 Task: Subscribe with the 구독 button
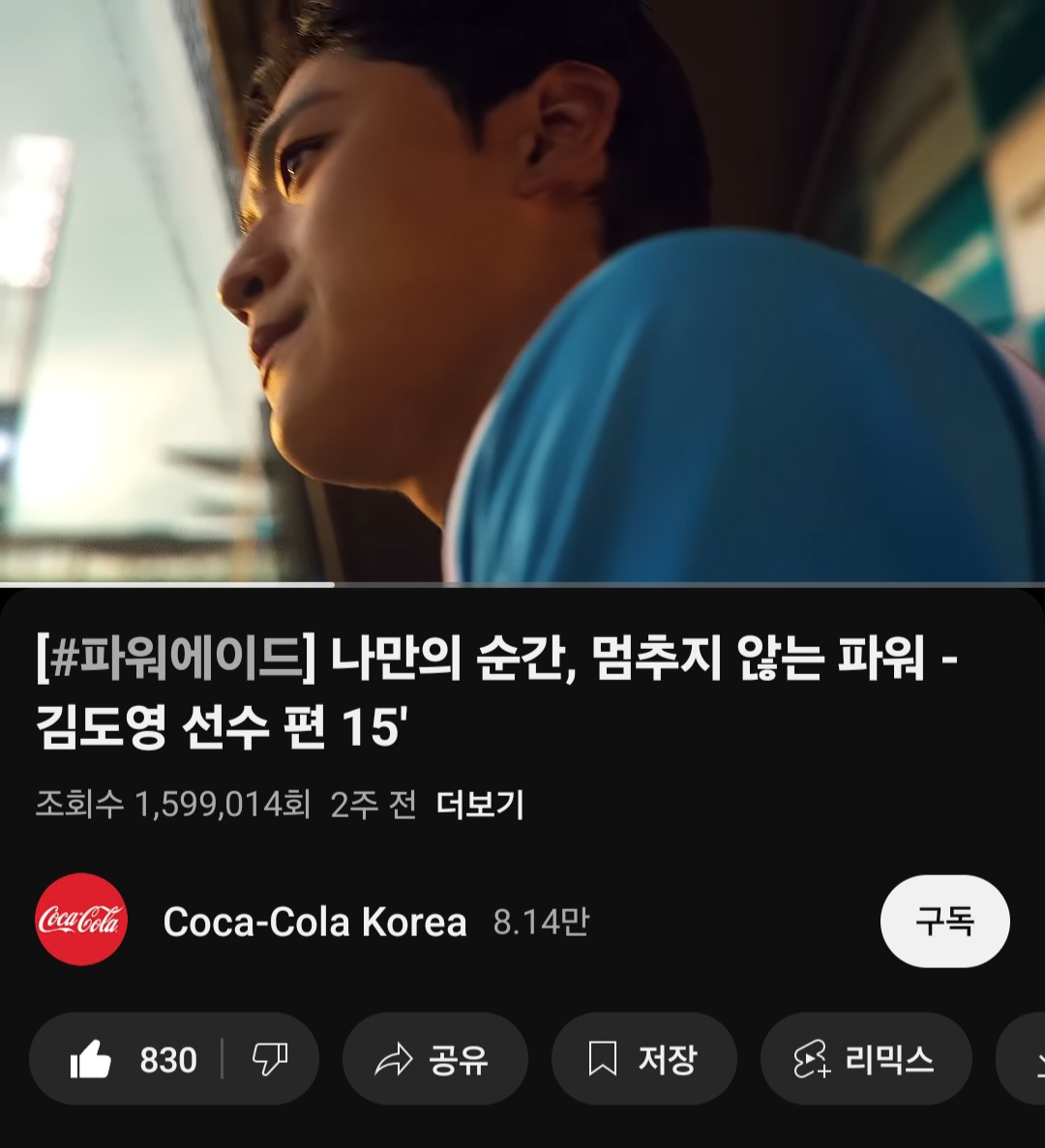[x=944, y=921]
